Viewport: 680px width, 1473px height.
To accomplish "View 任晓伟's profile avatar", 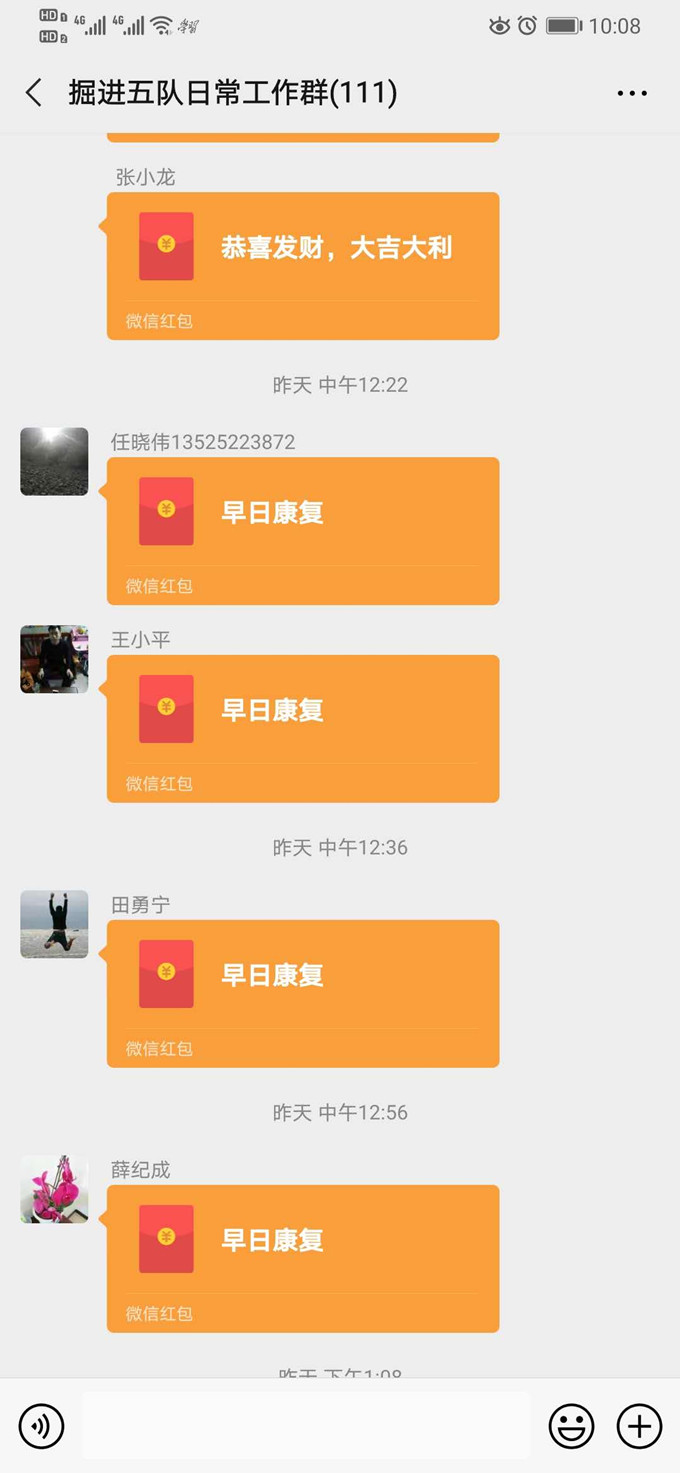I will tap(54, 462).
